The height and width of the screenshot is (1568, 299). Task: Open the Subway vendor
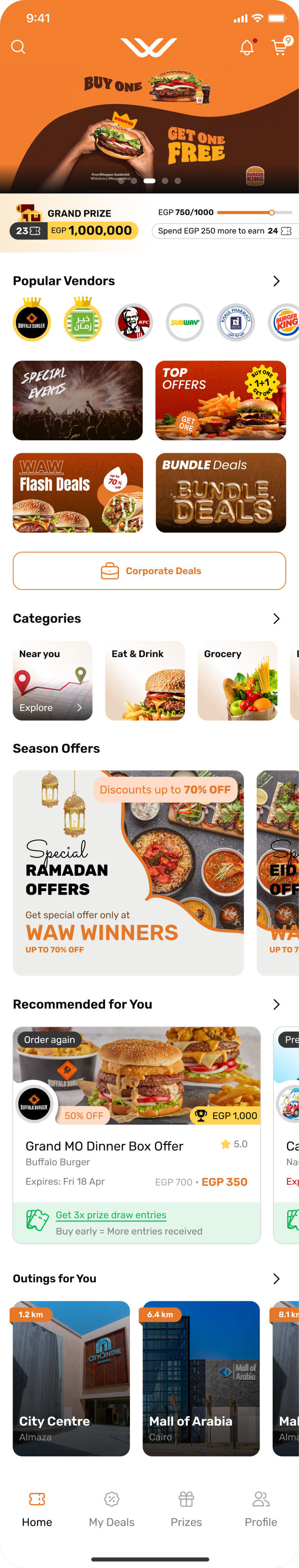(x=184, y=322)
